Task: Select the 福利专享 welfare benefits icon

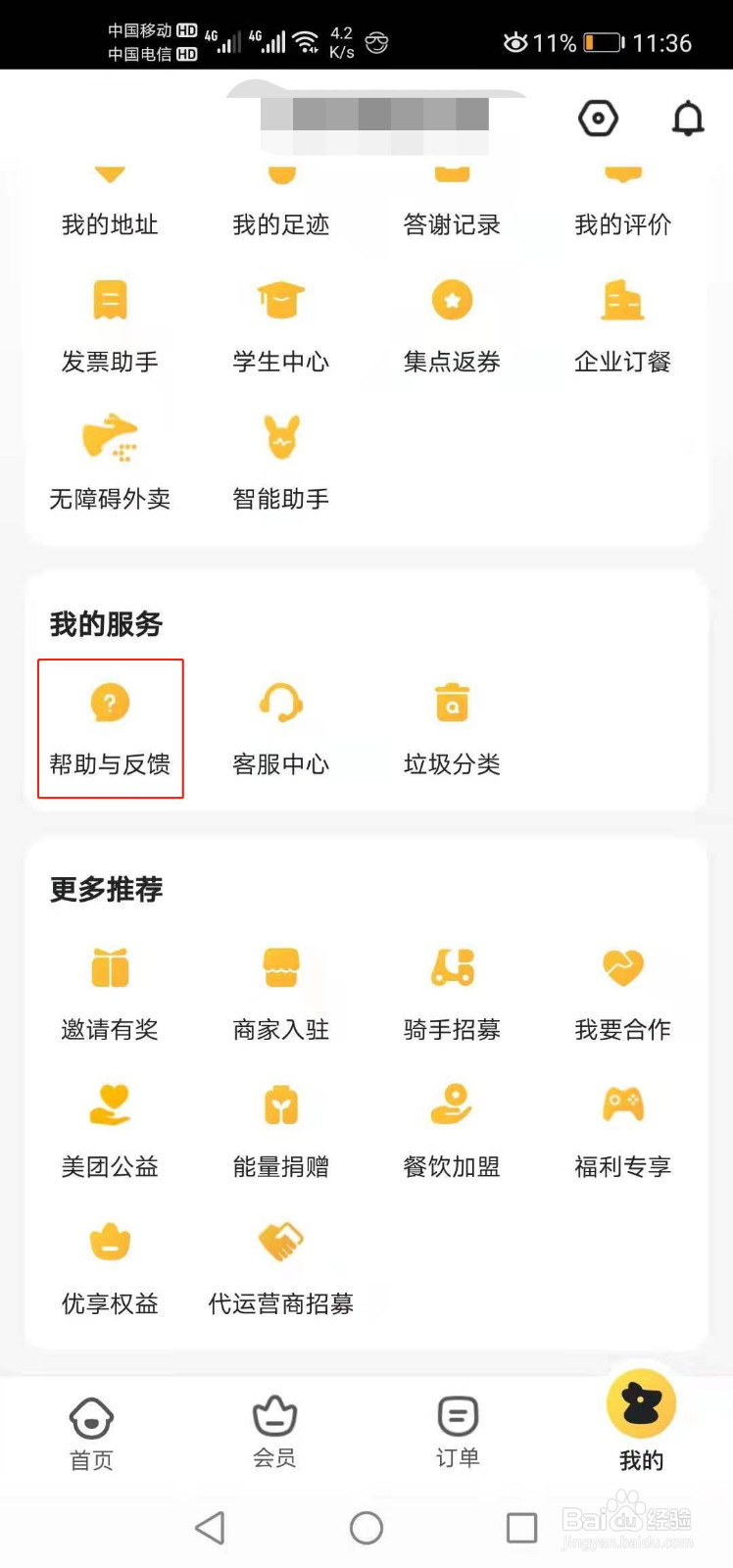Action: point(622,1127)
